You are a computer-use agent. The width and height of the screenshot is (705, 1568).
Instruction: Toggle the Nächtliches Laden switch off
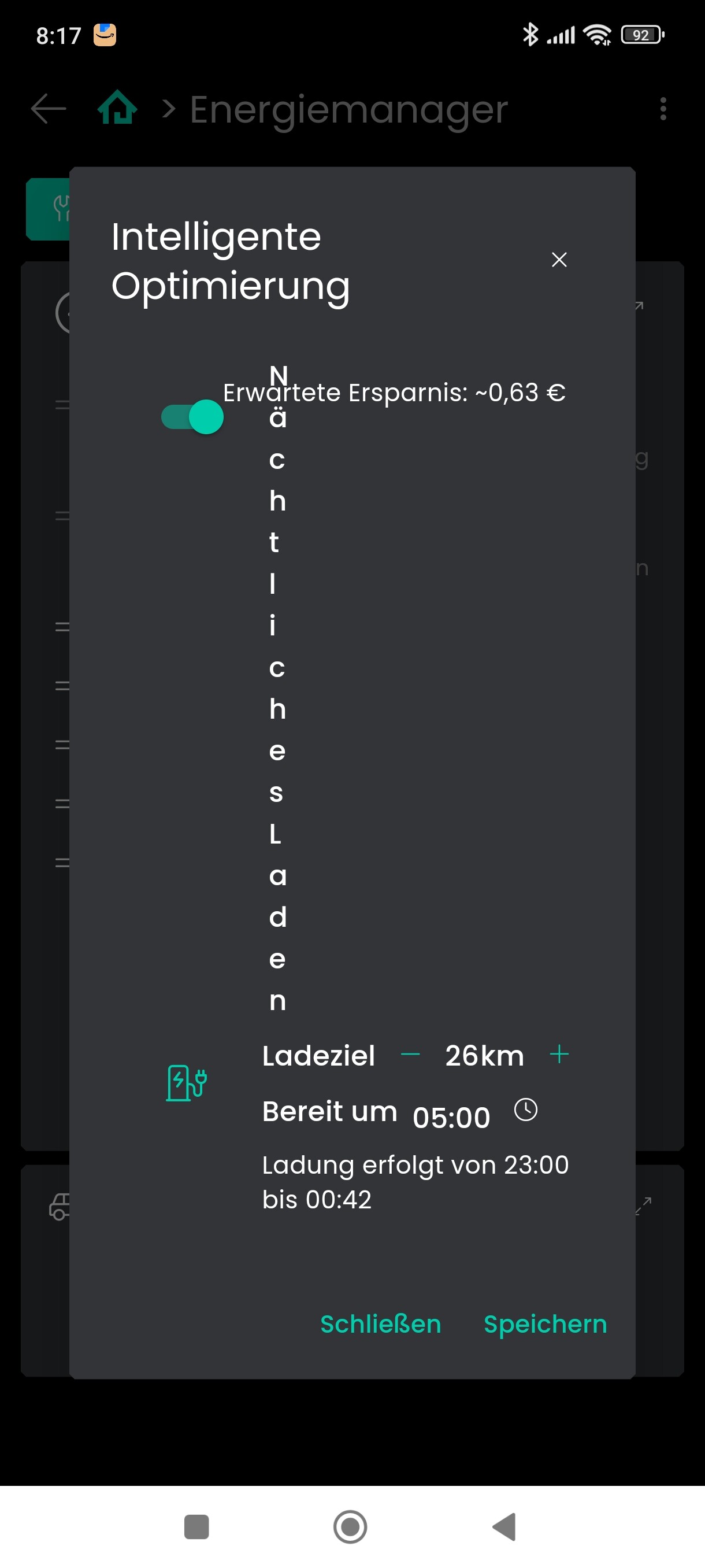coord(192,417)
